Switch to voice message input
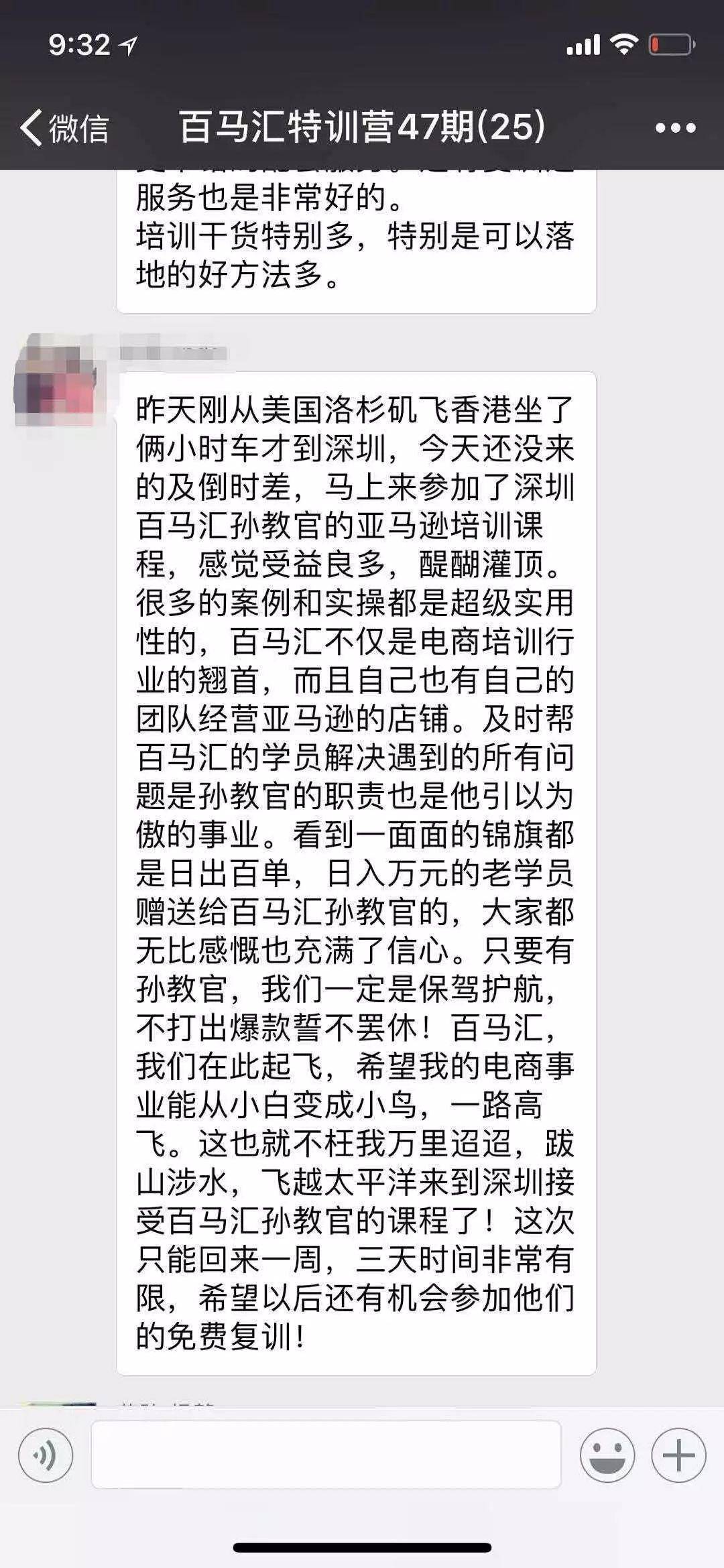 [45, 1455]
